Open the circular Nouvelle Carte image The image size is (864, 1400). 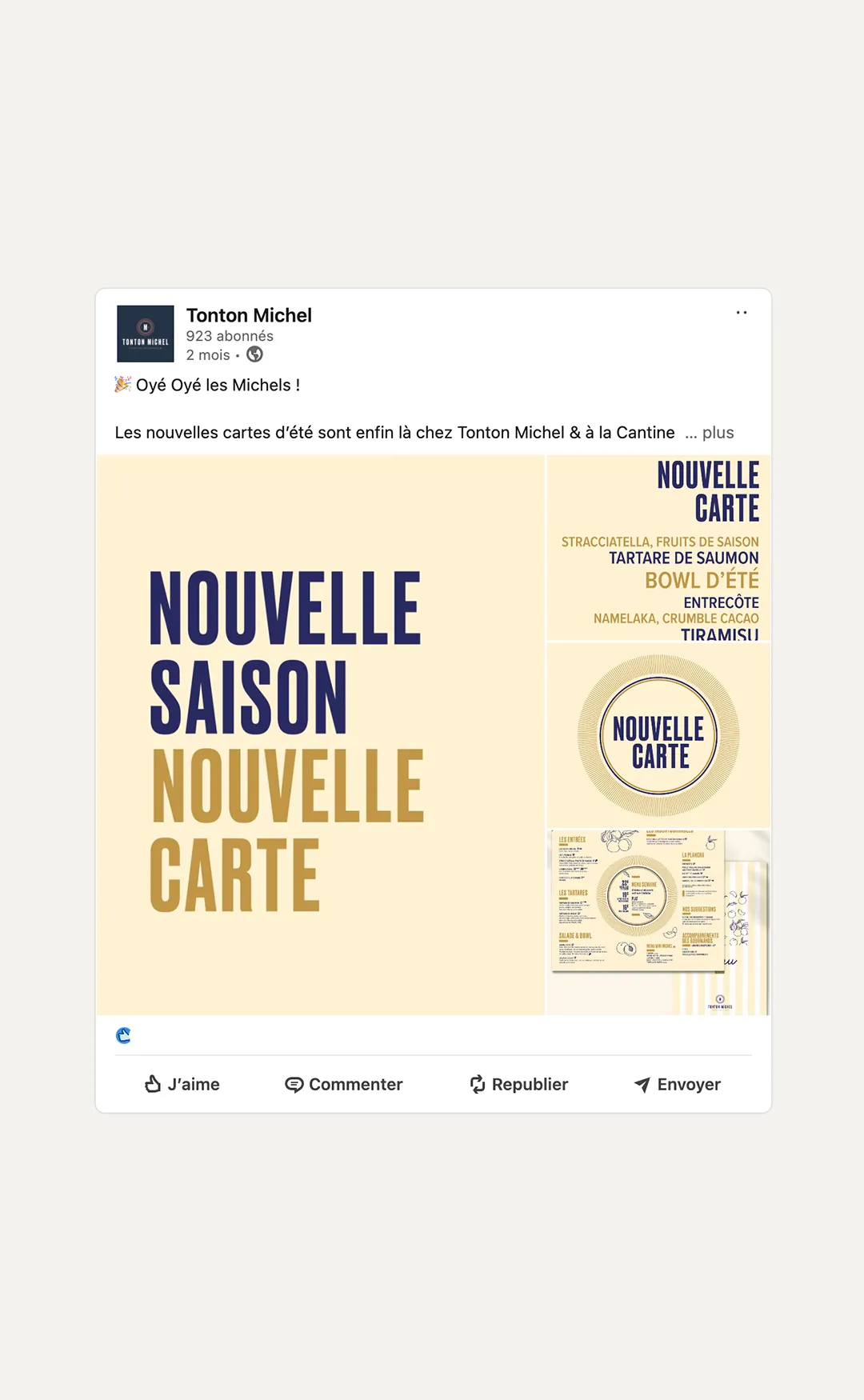(x=658, y=735)
